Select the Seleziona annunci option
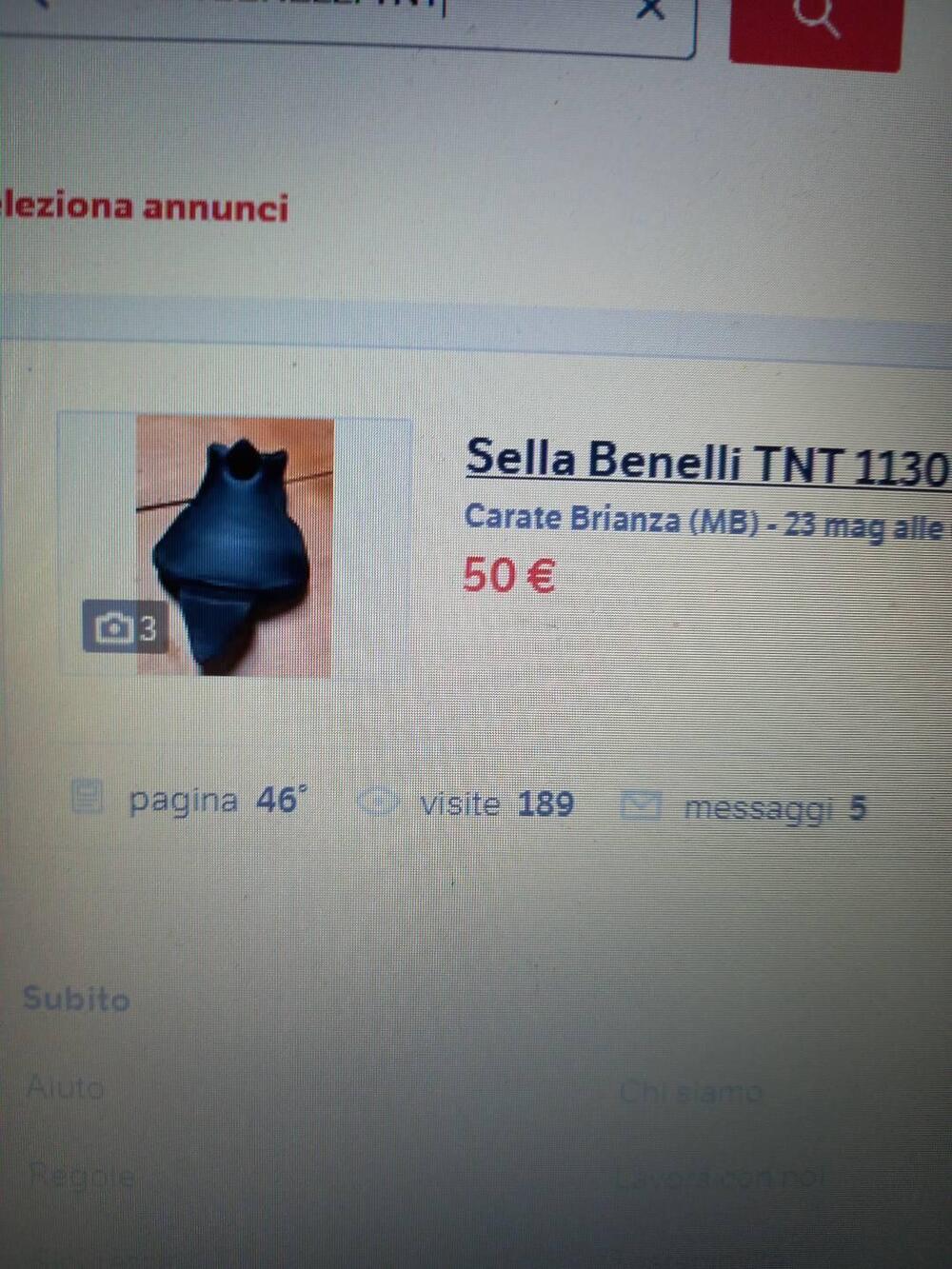Viewport: 952px width, 1269px height. pyautogui.click(x=145, y=207)
